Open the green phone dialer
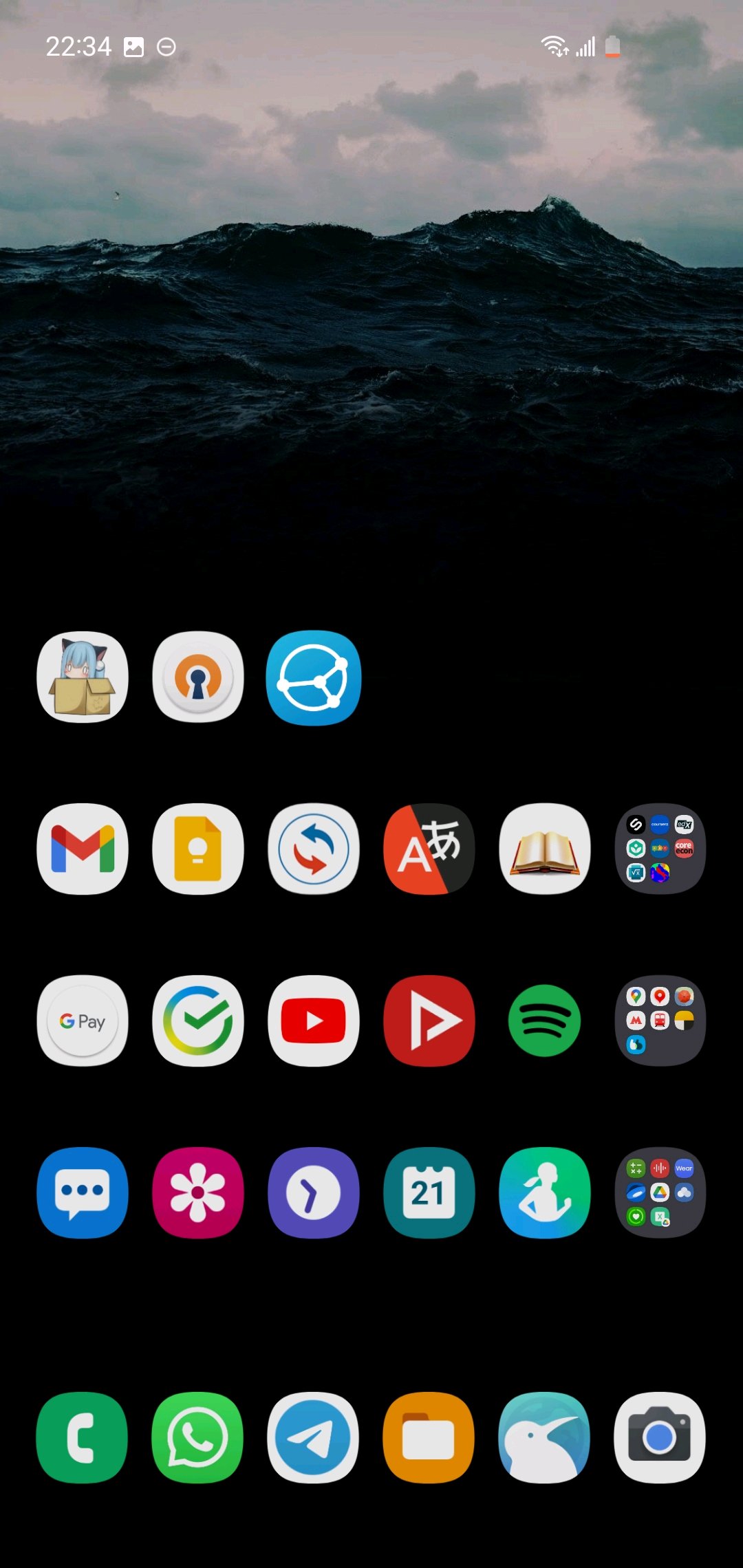Image resolution: width=743 pixels, height=1568 pixels. [x=83, y=1437]
